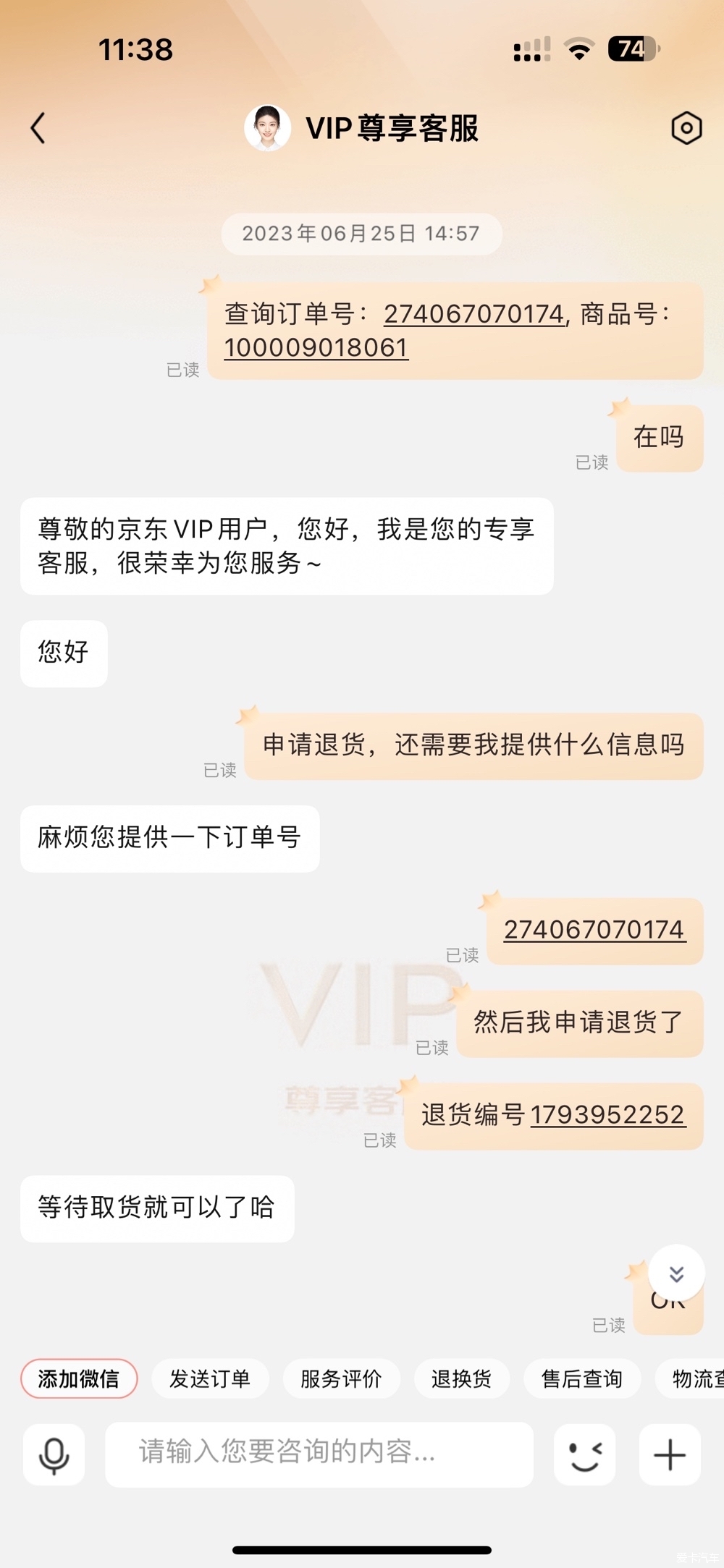
Task: Jump to latest messages with down arrows
Action: pyautogui.click(x=677, y=1274)
